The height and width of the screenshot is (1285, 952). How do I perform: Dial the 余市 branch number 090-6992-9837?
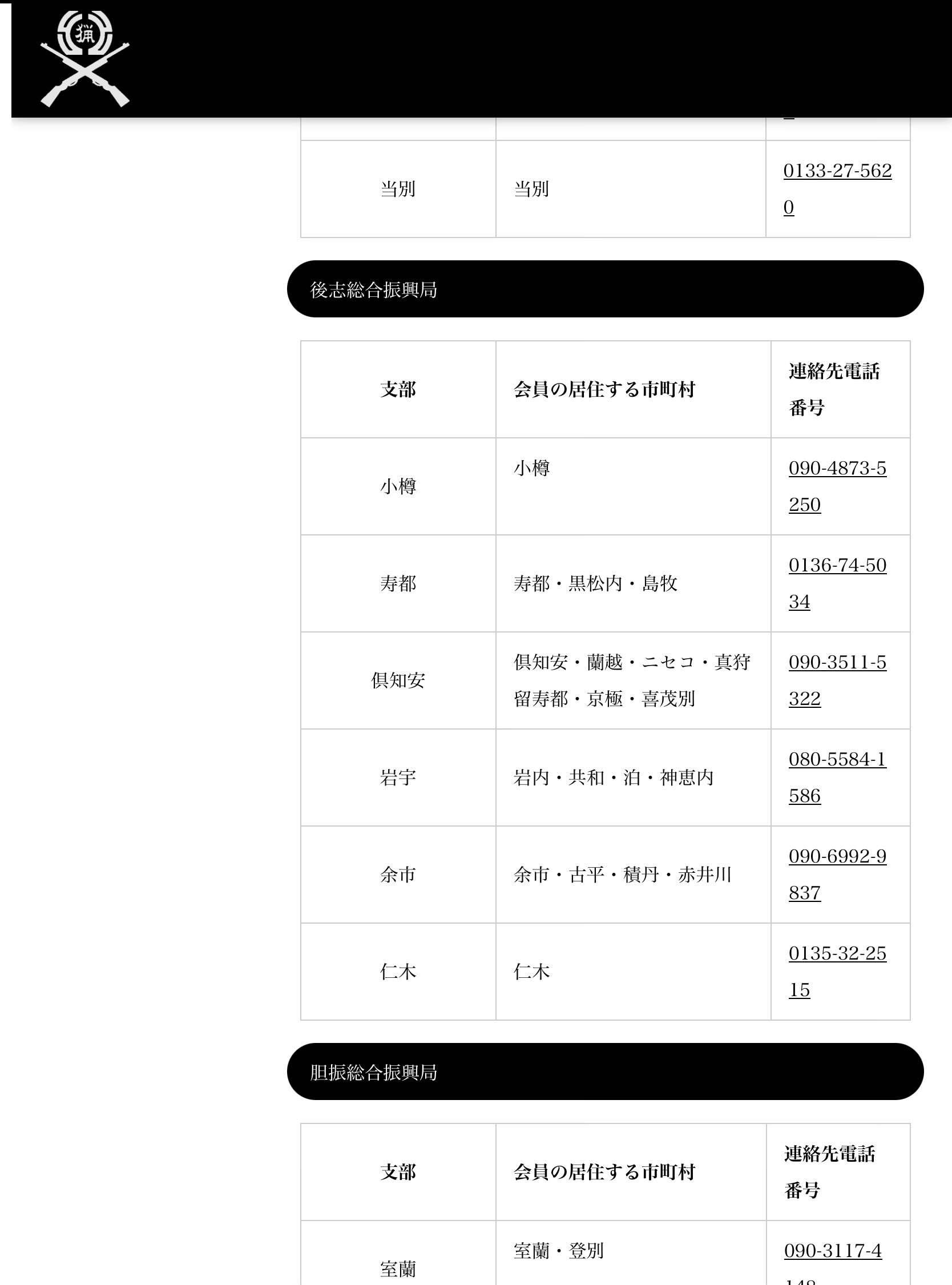tap(837, 856)
